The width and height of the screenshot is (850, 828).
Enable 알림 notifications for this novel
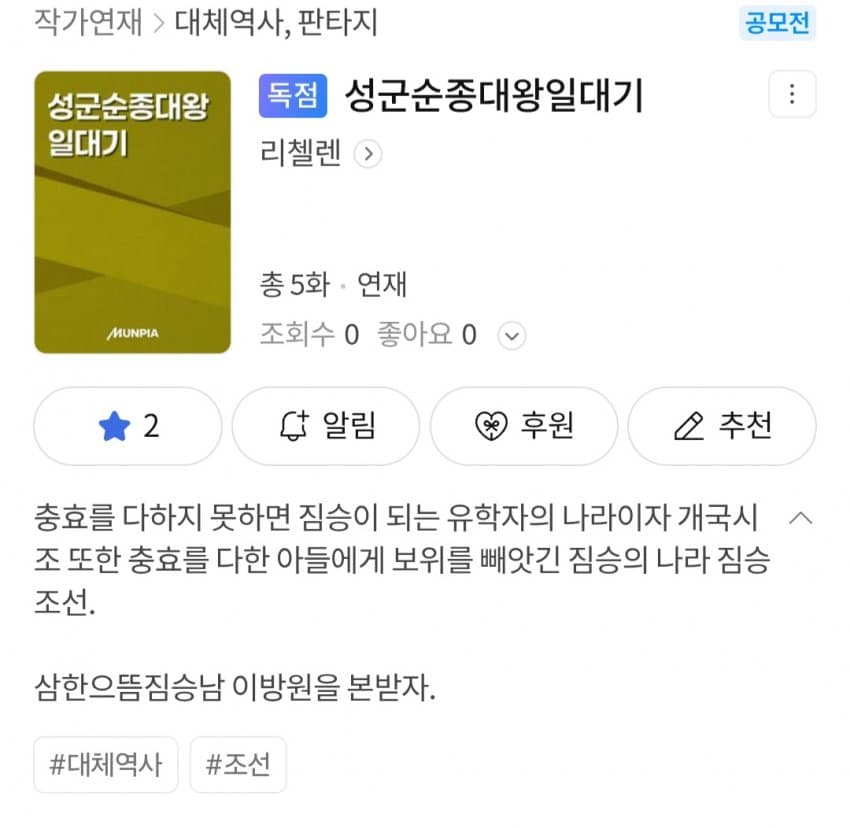coord(326,426)
